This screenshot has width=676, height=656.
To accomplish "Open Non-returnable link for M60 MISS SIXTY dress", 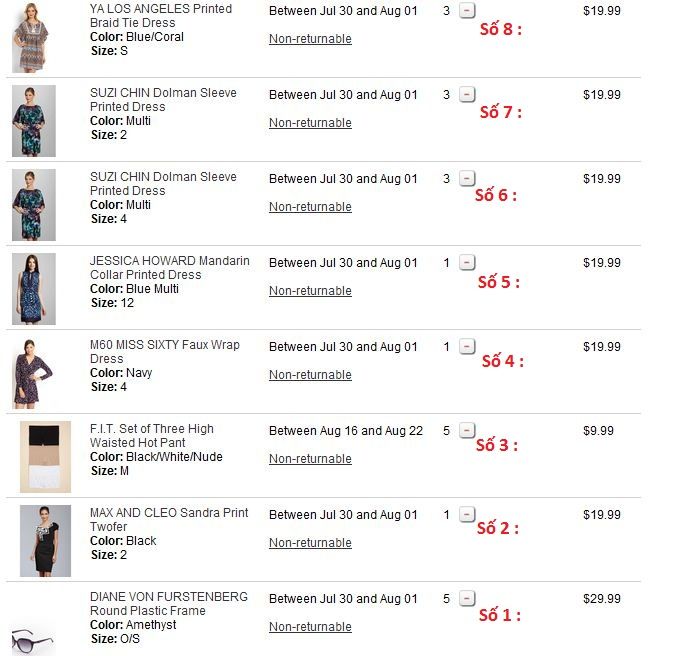I will [x=310, y=375].
